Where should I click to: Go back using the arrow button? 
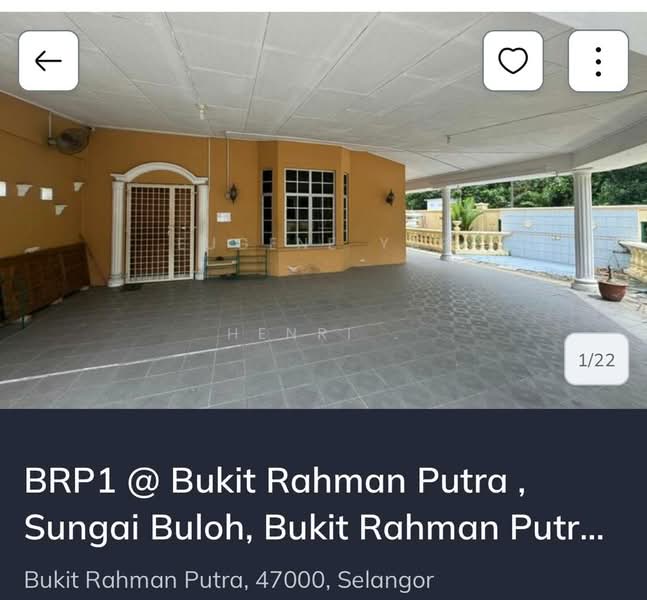pos(48,61)
